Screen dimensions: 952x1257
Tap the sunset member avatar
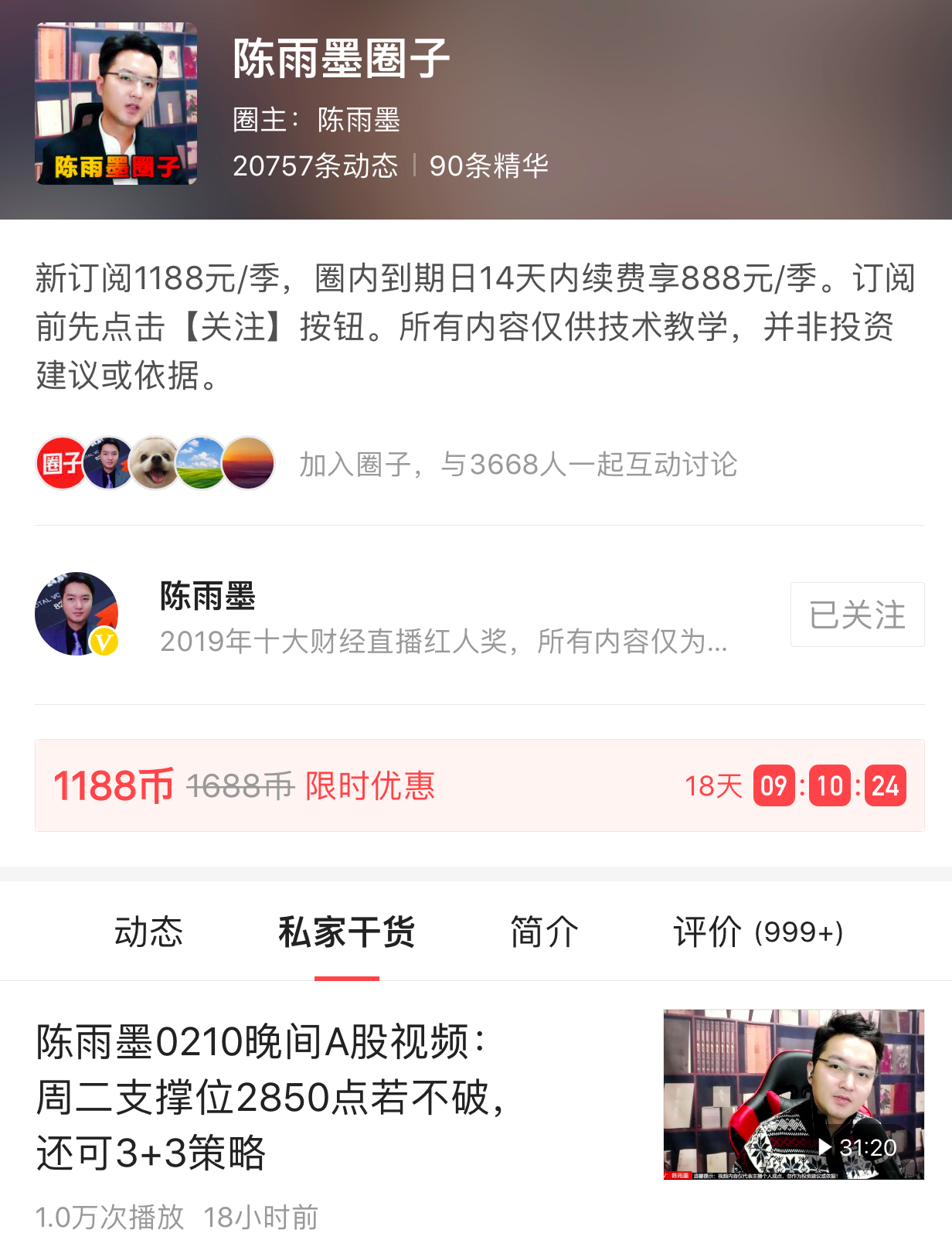[248, 462]
